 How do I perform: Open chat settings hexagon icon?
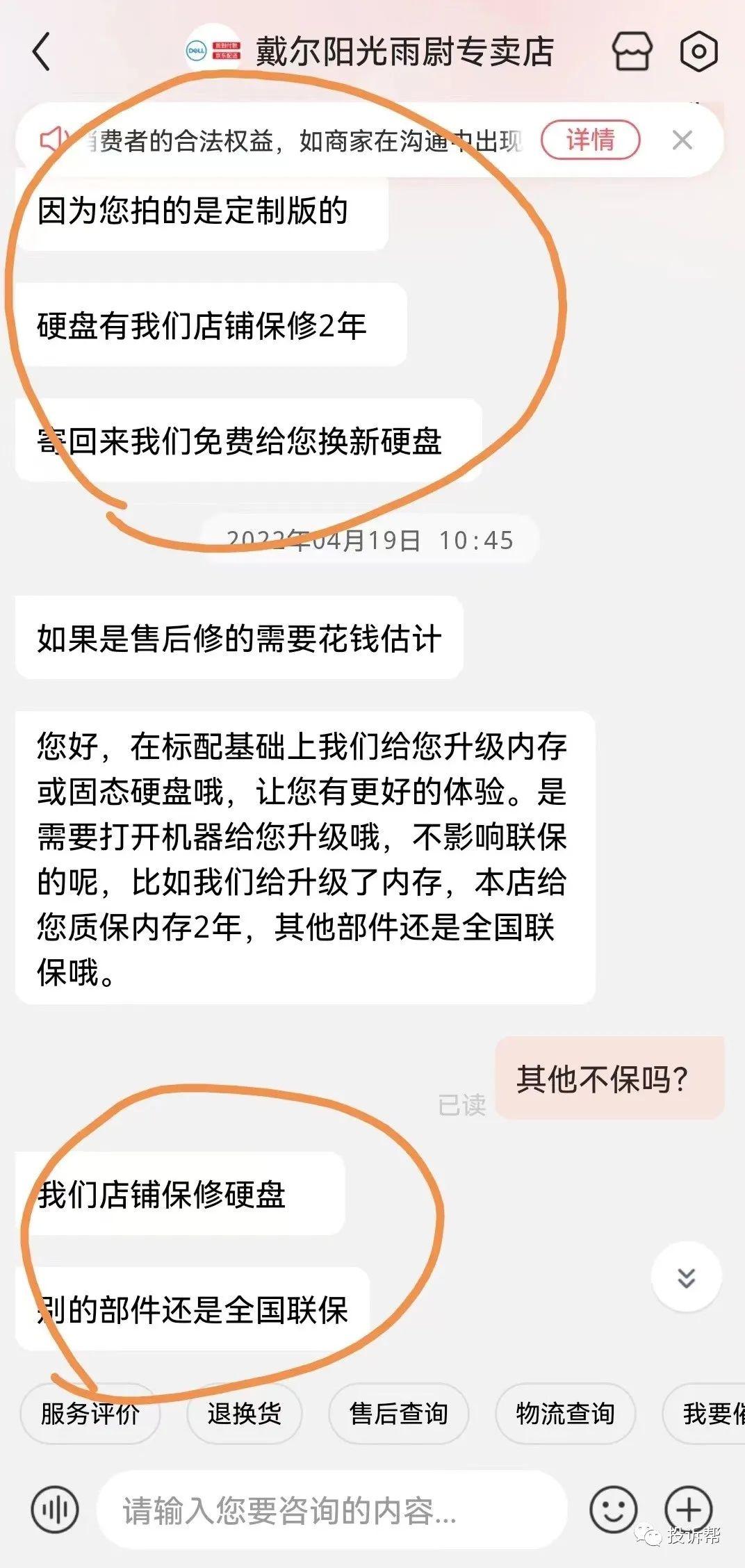click(698, 52)
